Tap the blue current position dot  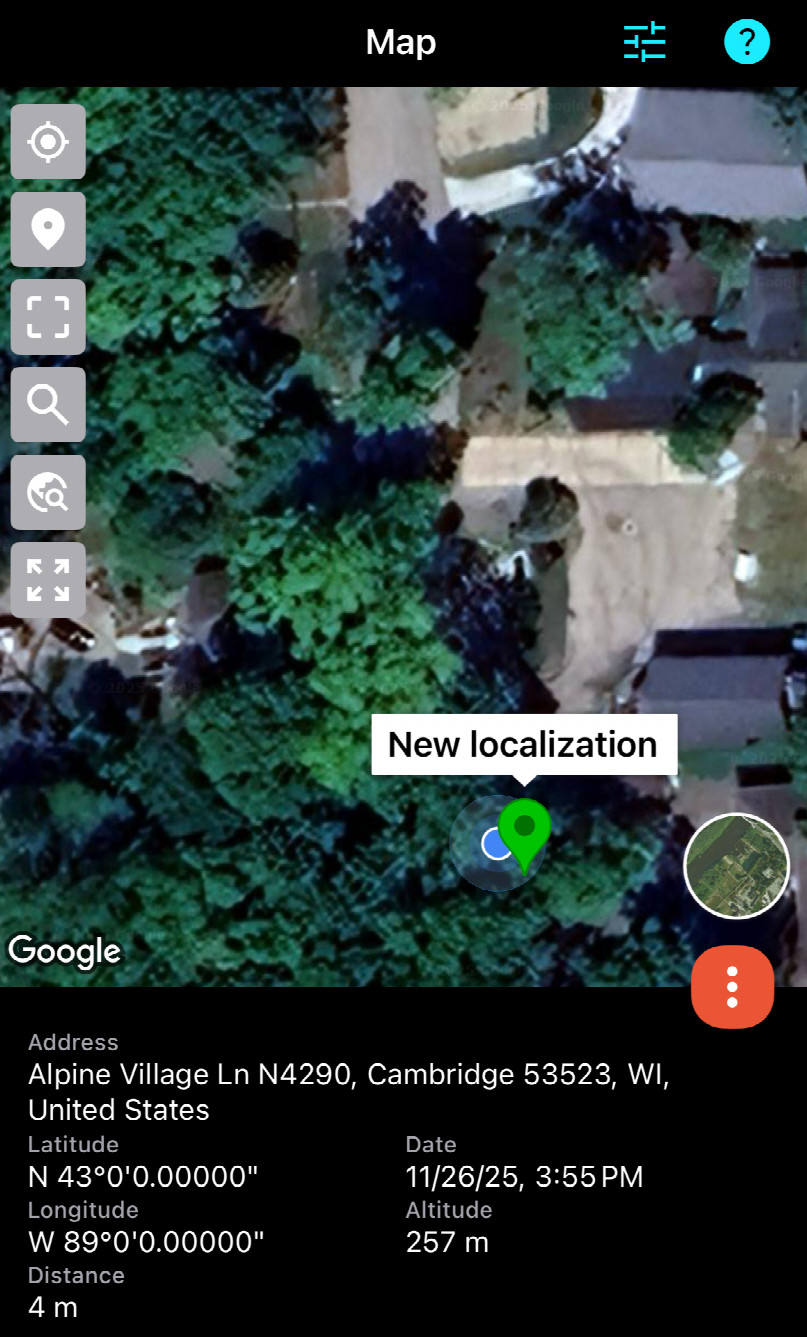[x=497, y=845]
